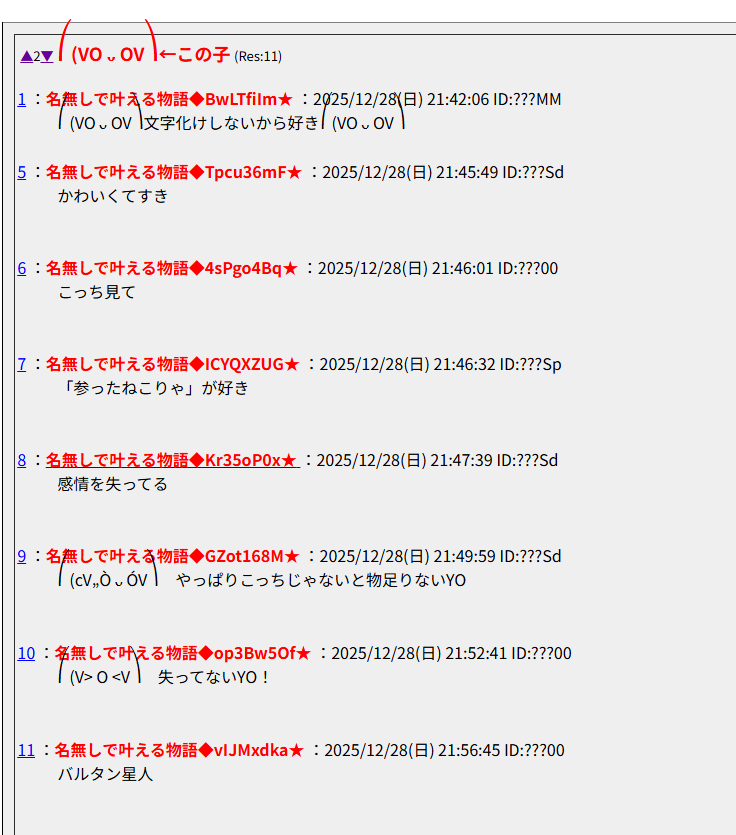The image size is (736, 835).
Task: Tap post number 8 link
Action: 21,460
